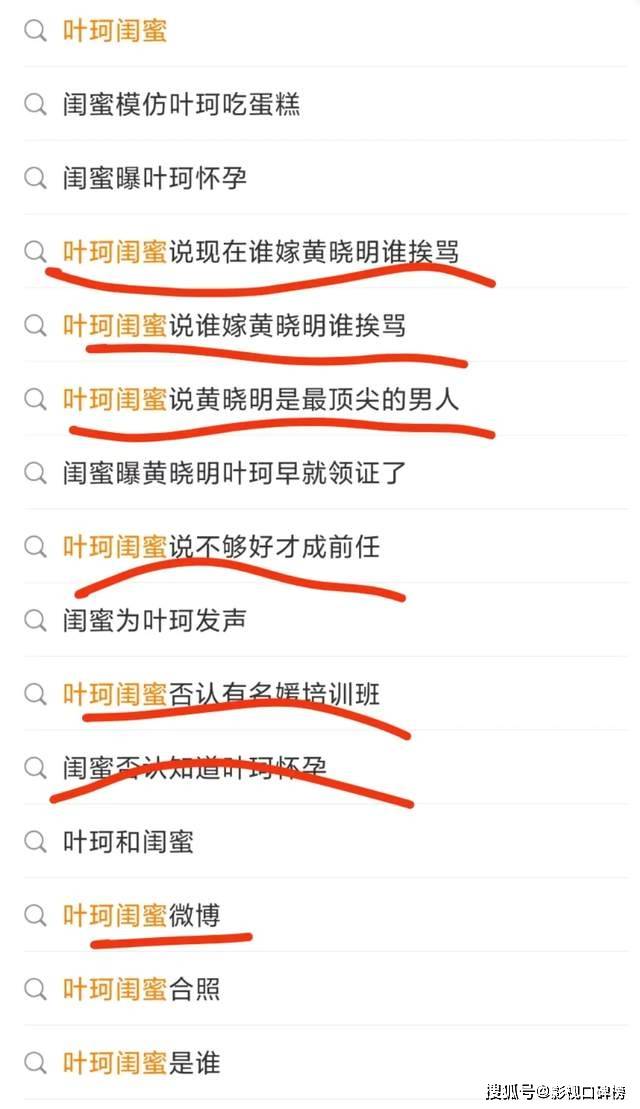Select the 叶珂闺蜜是谁 suggestion
Image resolution: width=640 pixels, height=1109 pixels.
141,1062
